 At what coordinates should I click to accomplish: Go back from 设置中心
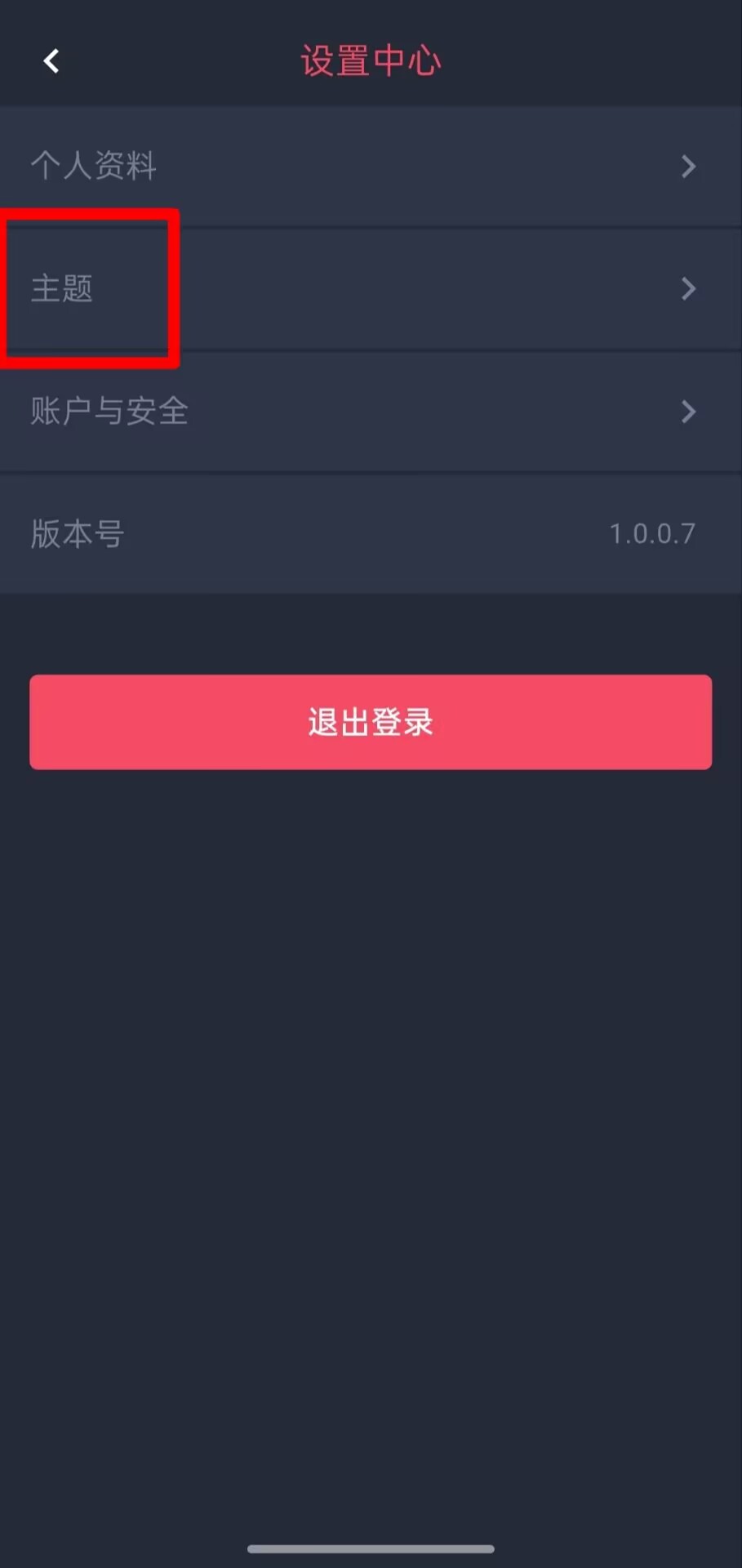point(51,61)
